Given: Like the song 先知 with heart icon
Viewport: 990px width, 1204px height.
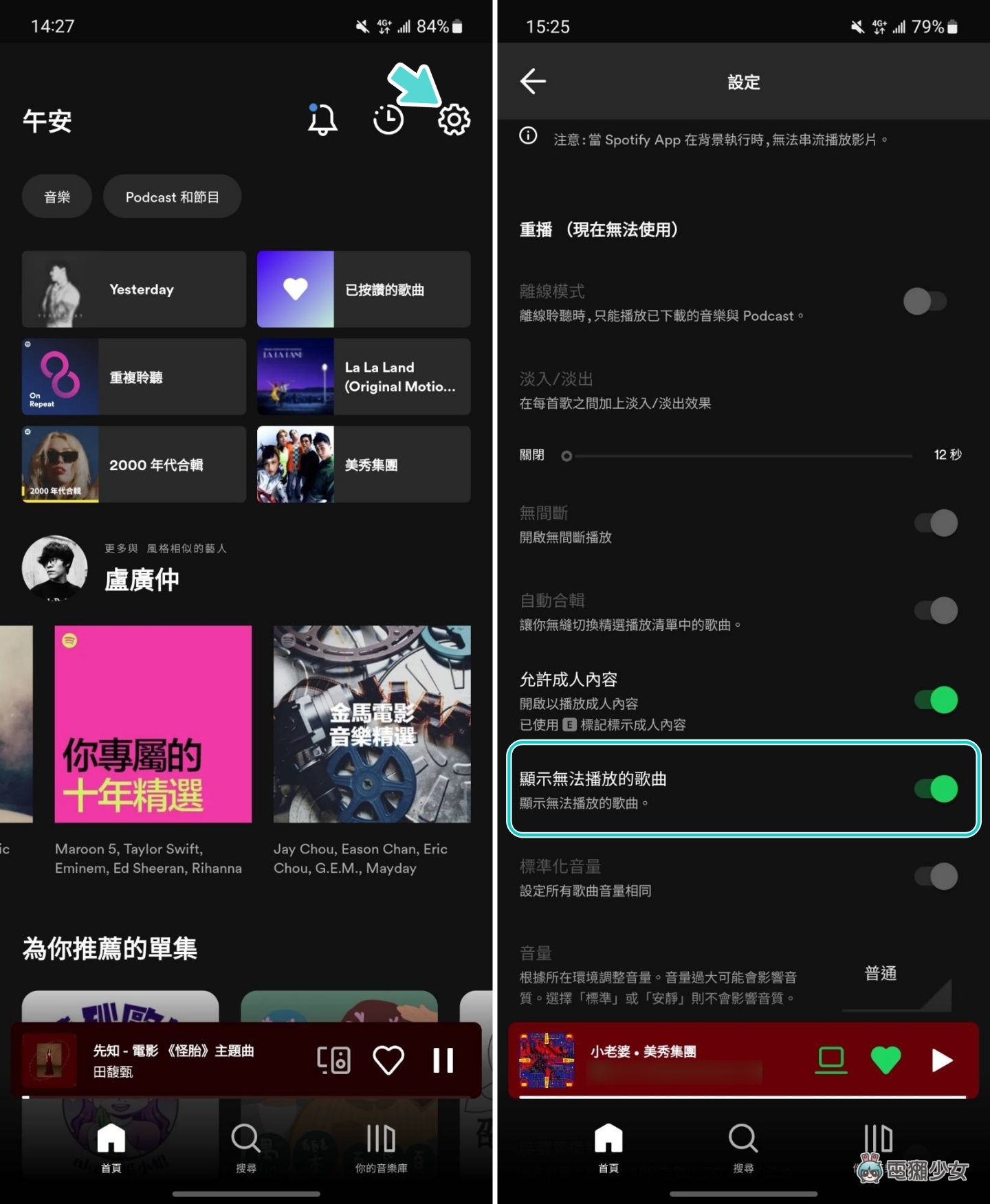Looking at the screenshot, I should 388,1060.
